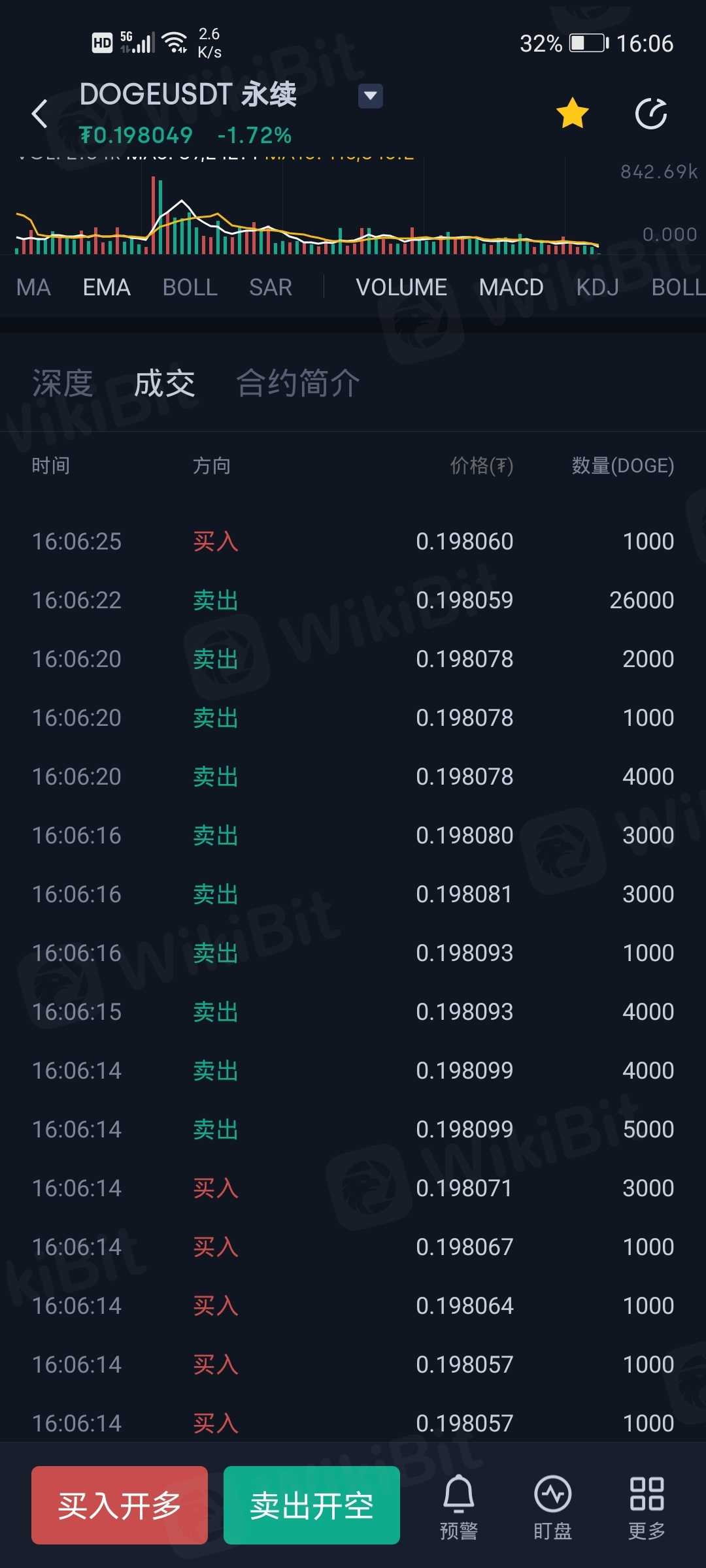Switch to the 成交 trades tab

pyautogui.click(x=165, y=383)
